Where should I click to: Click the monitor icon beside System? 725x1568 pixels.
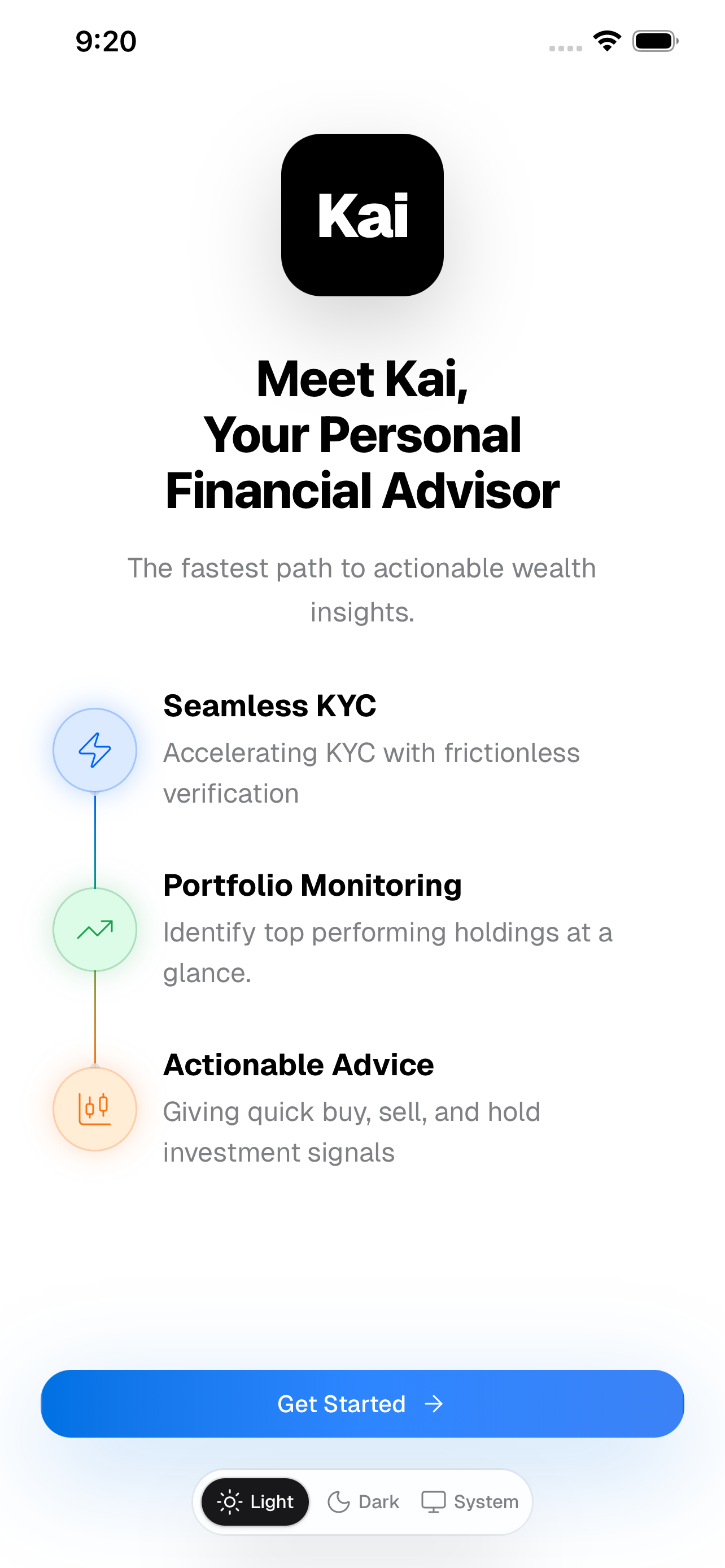pos(435,1501)
